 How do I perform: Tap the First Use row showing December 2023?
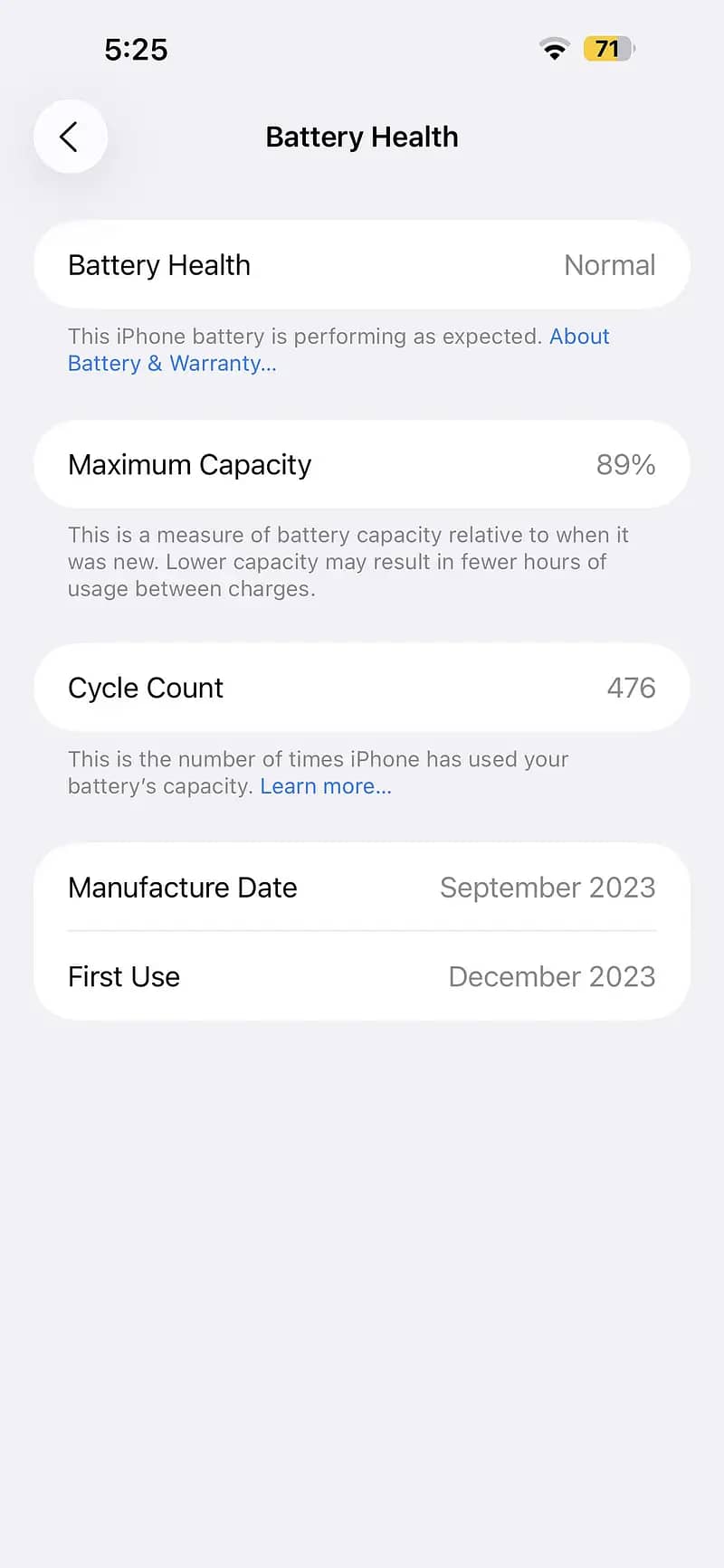tap(362, 977)
